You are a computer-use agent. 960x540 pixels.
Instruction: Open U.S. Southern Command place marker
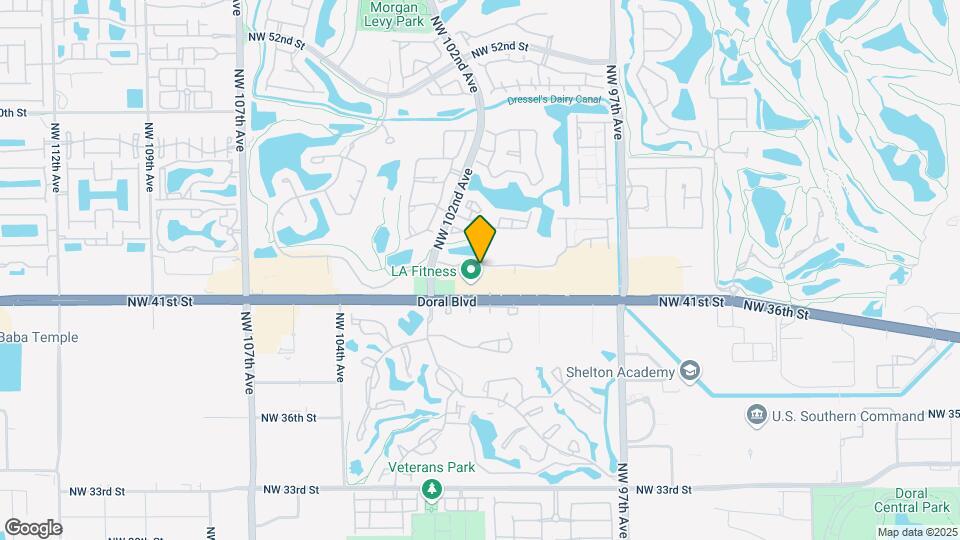(x=756, y=415)
